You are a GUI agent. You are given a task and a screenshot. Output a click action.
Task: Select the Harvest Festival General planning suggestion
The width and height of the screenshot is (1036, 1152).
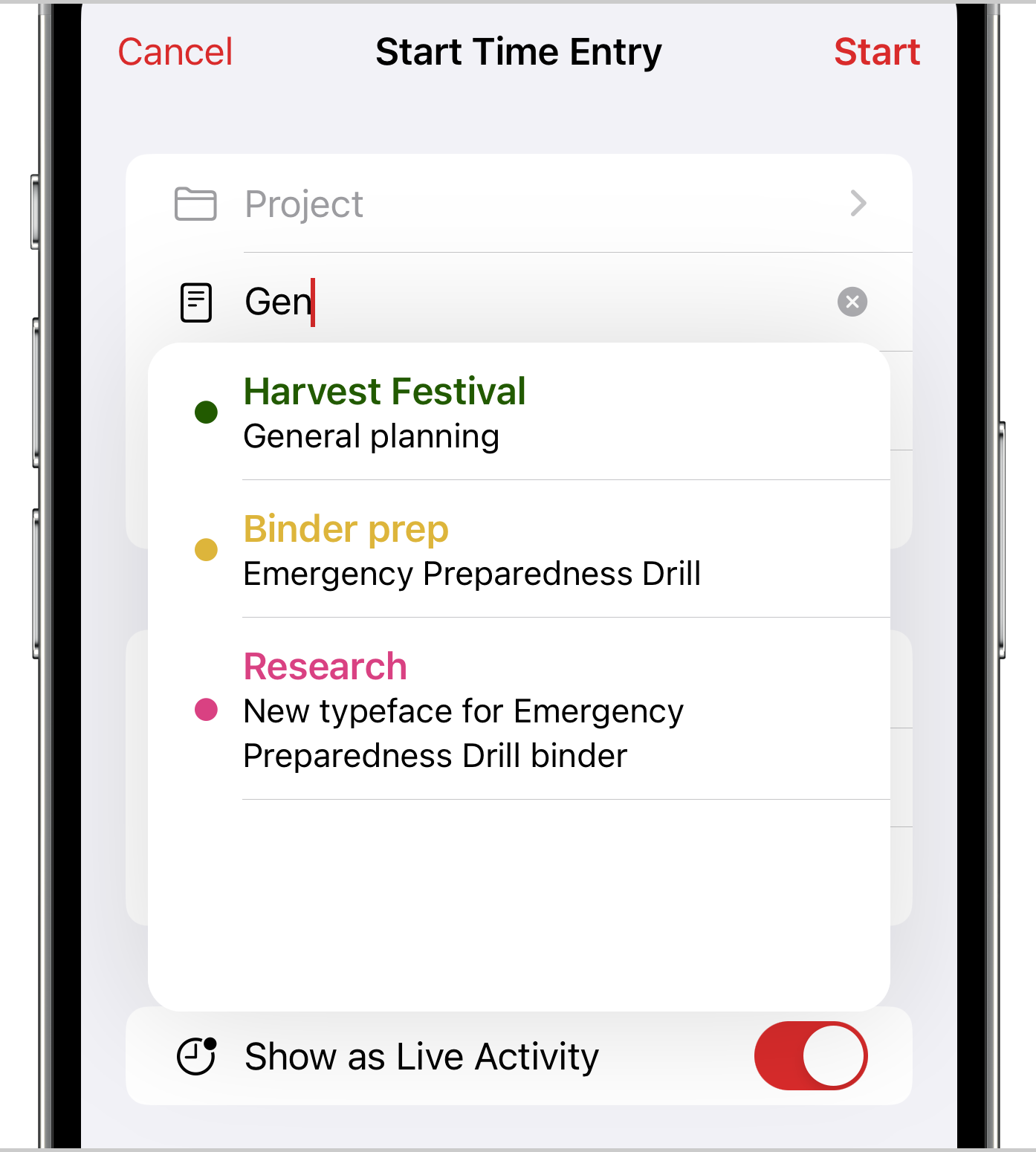(519, 412)
